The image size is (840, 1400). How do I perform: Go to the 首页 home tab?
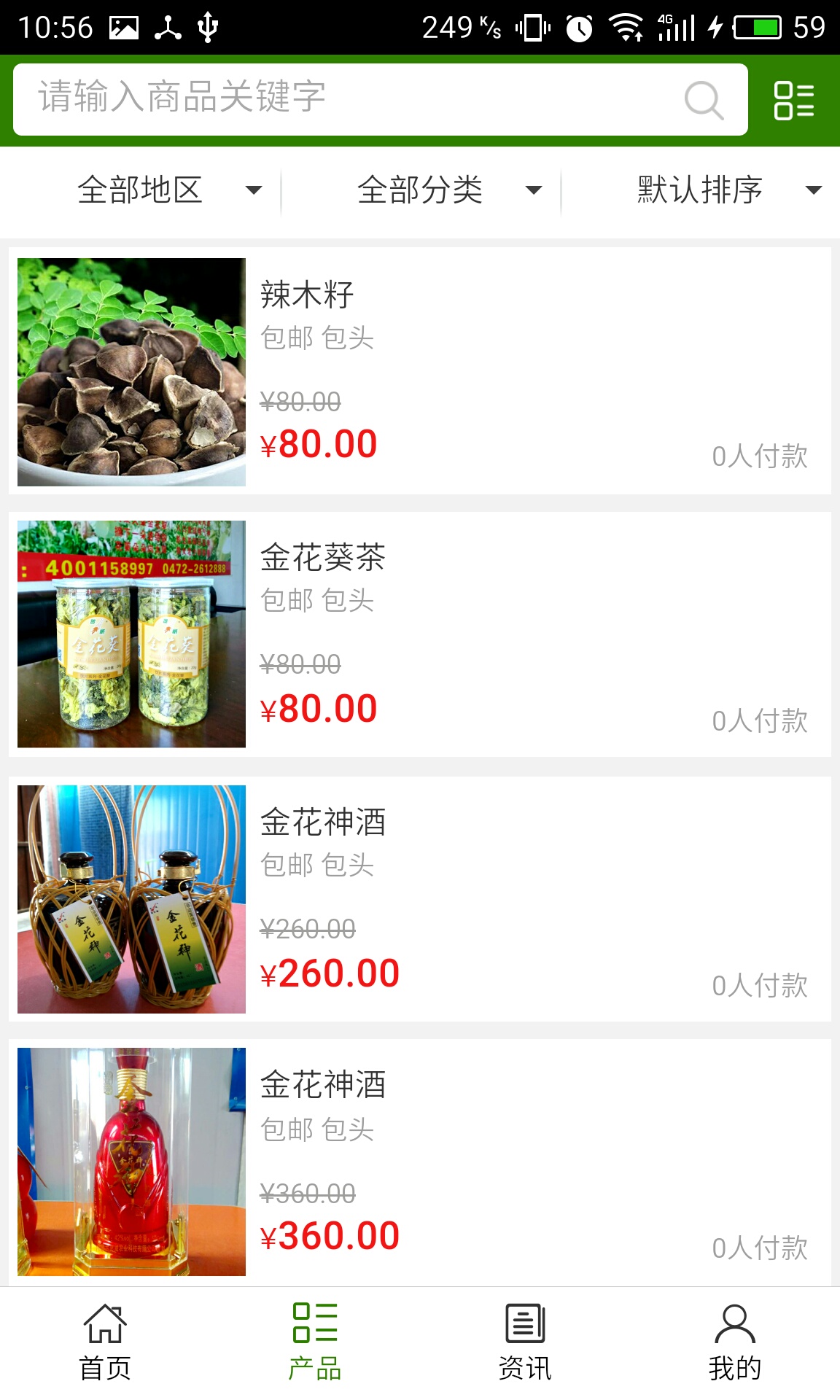(x=105, y=1342)
